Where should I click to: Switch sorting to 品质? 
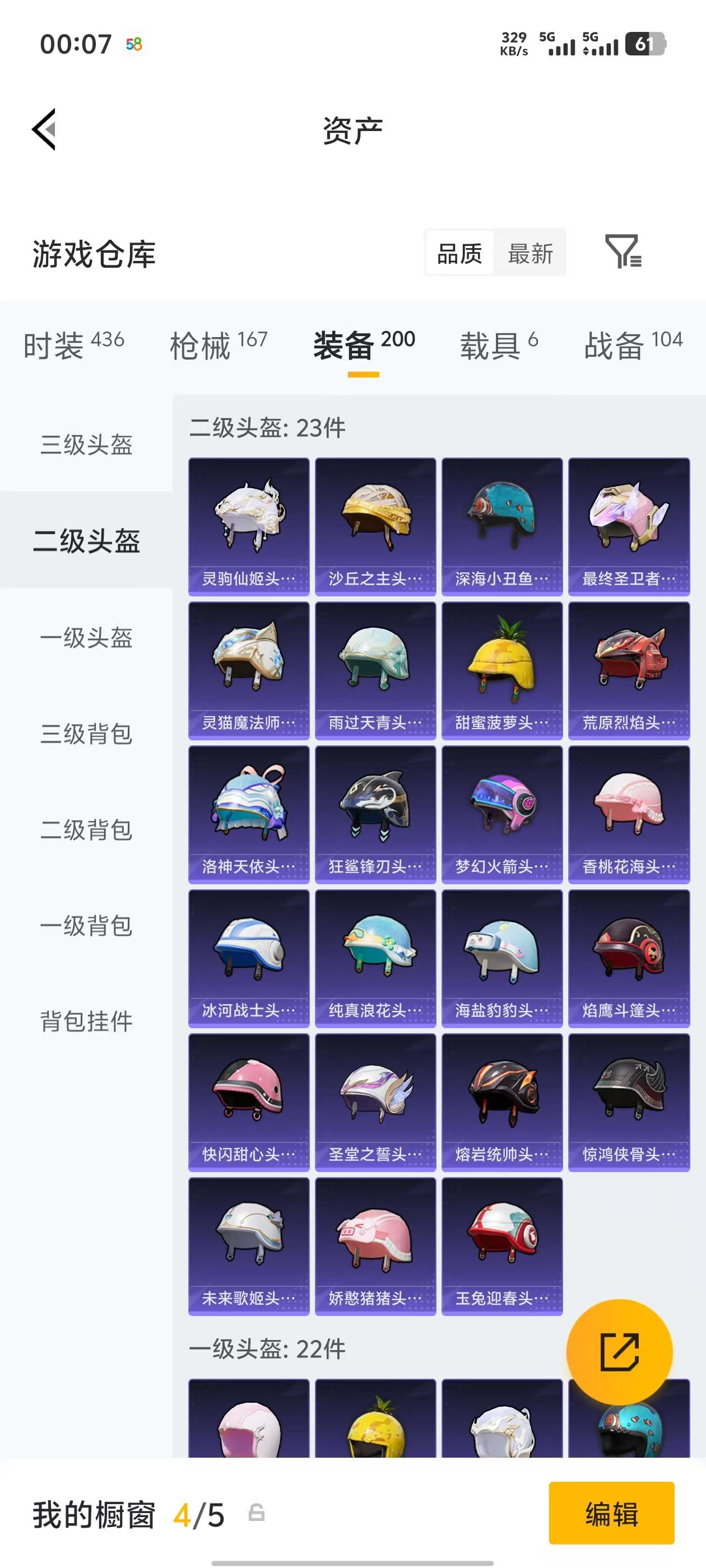tap(461, 253)
